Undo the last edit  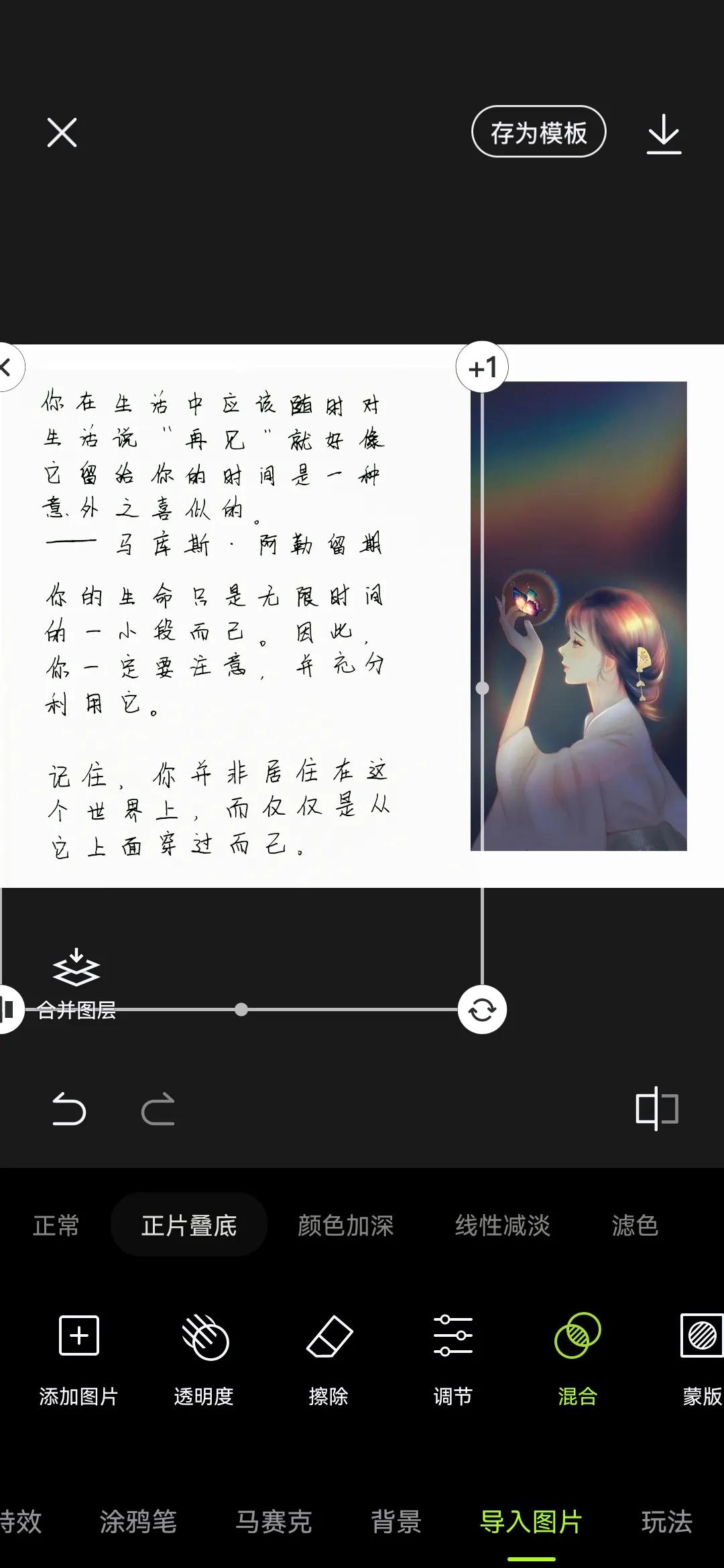69,1108
